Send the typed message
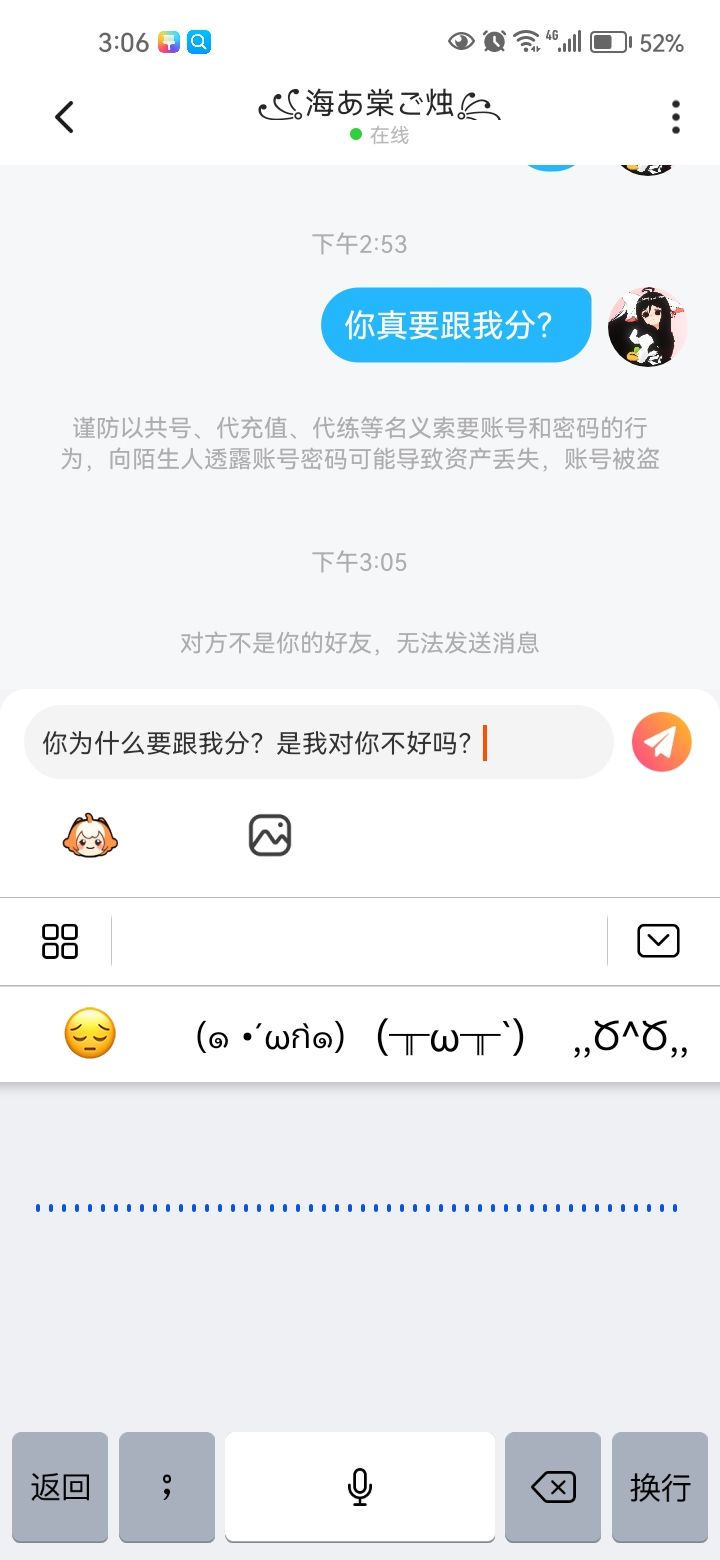Image resolution: width=720 pixels, height=1560 pixels. (661, 742)
